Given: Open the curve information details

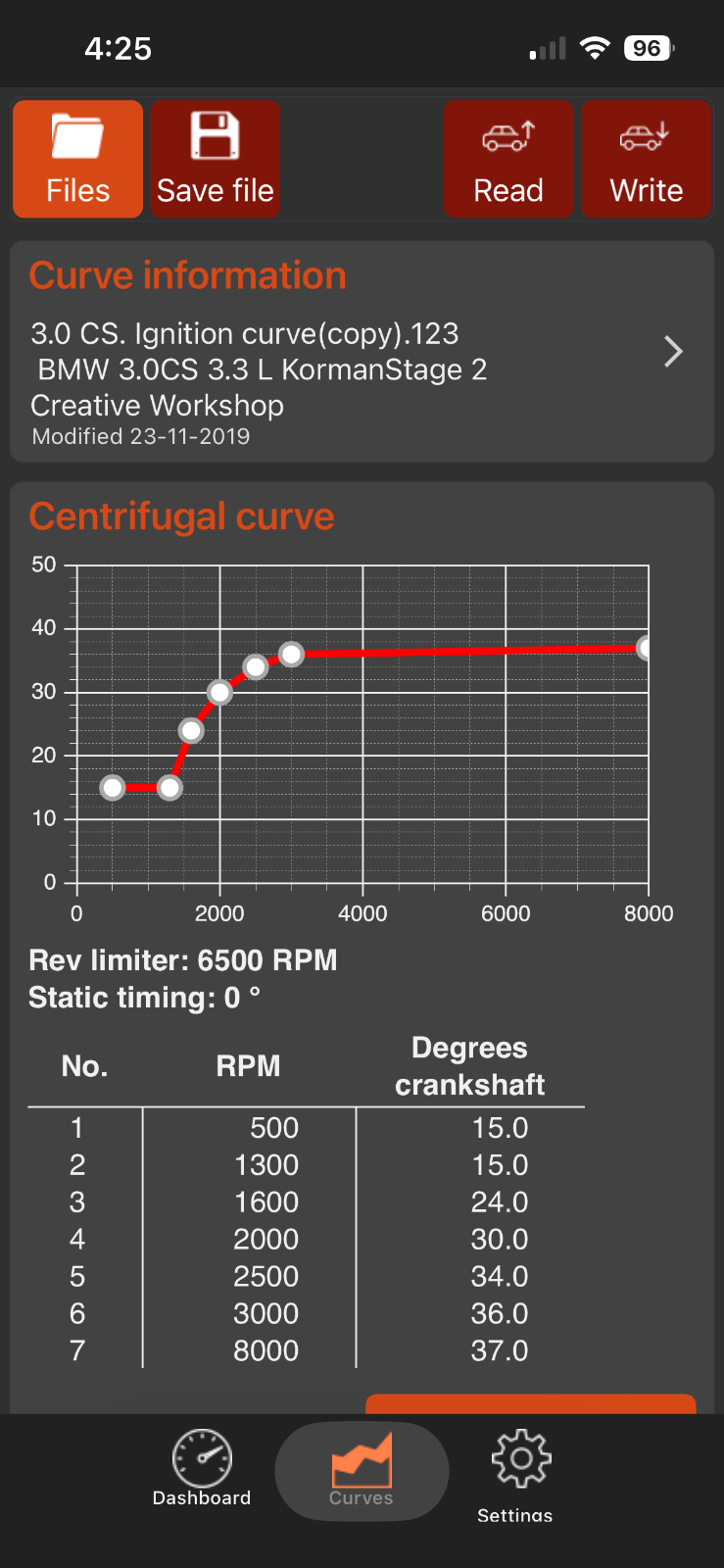Looking at the screenshot, I should point(672,352).
